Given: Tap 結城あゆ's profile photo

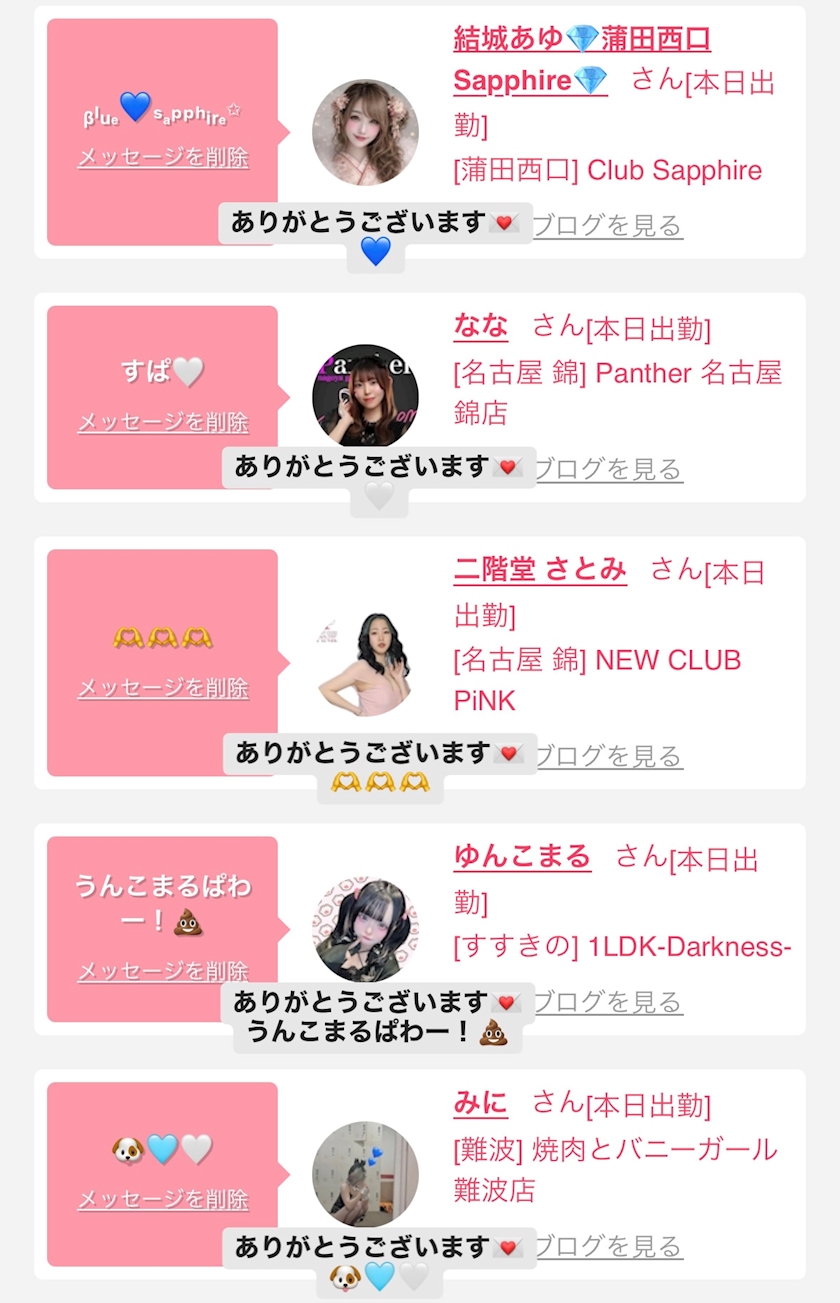Looking at the screenshot, I should pyautogui.click(x=365, y=133).
